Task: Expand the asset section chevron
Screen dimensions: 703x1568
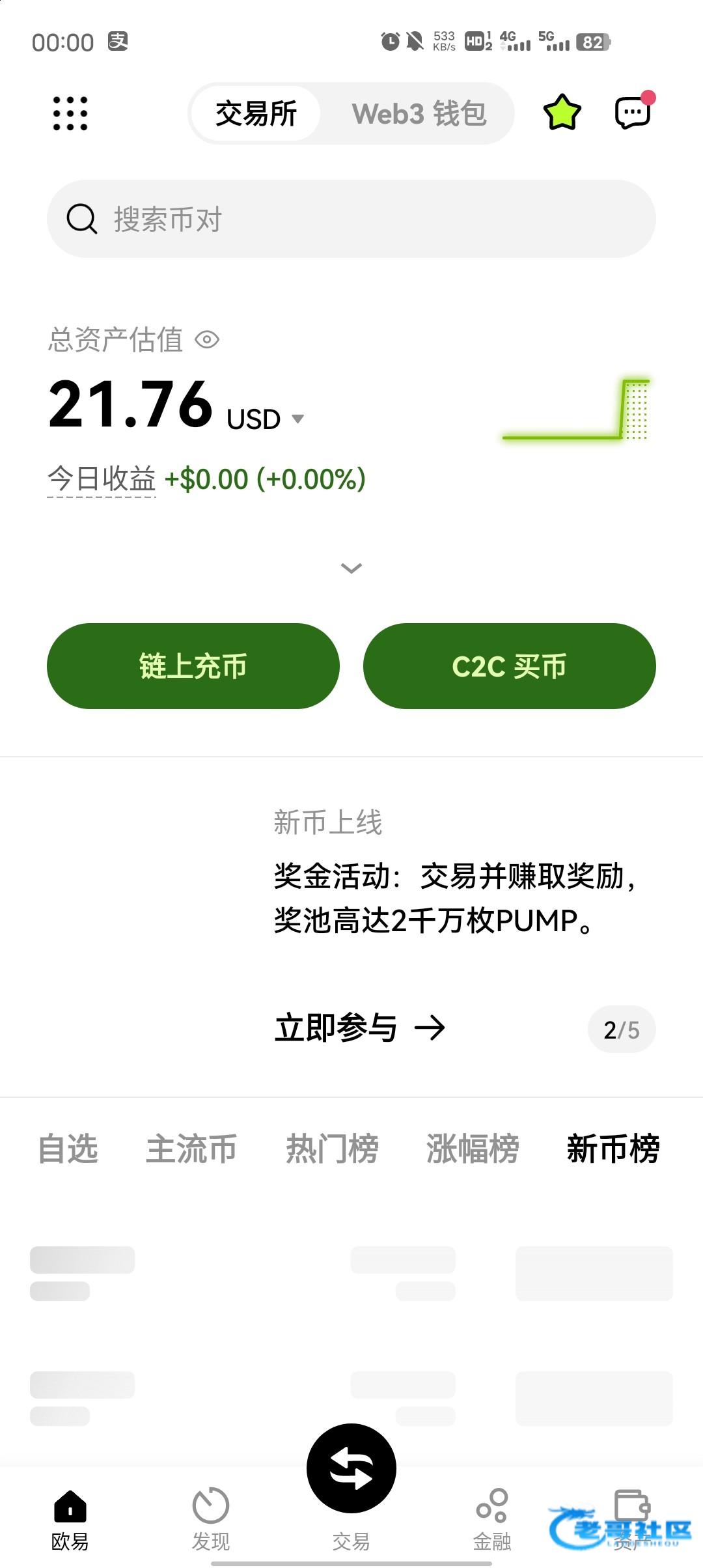Action: pyautogui.click(x=351, y=568)
